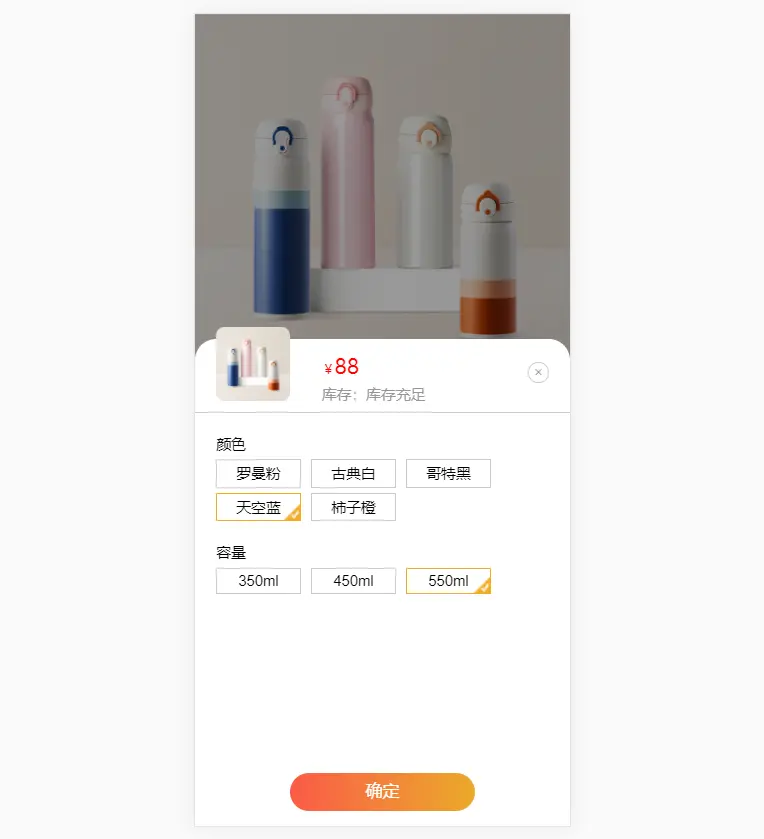Image resolution: width=764 pixels, height=839 pixels.
Task: Choose the 古典白 color
Action: (x=353, y=474)
